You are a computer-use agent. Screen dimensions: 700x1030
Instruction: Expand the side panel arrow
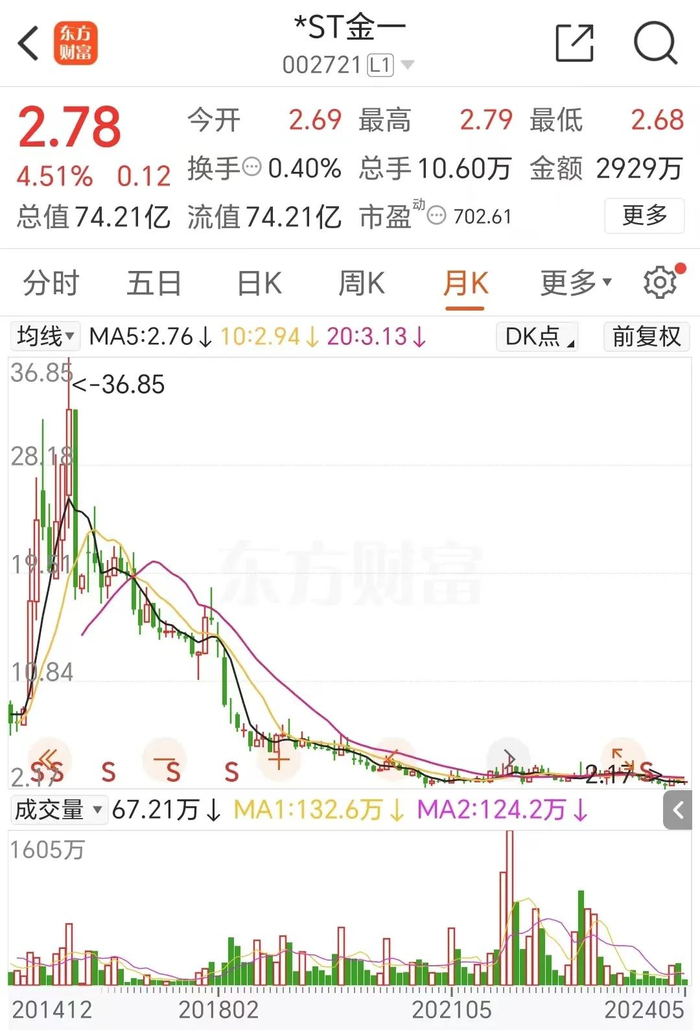pos(678,811)
